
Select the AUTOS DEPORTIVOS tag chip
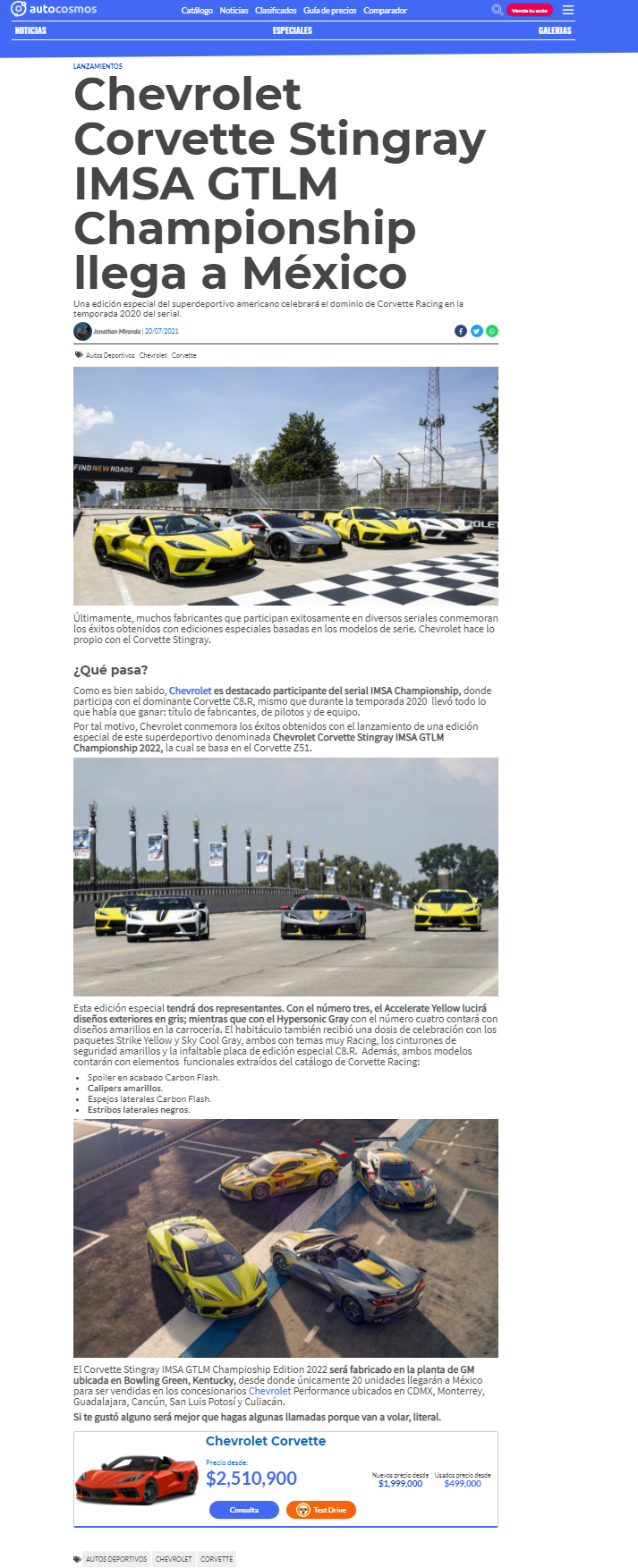tap(116, 1559)
